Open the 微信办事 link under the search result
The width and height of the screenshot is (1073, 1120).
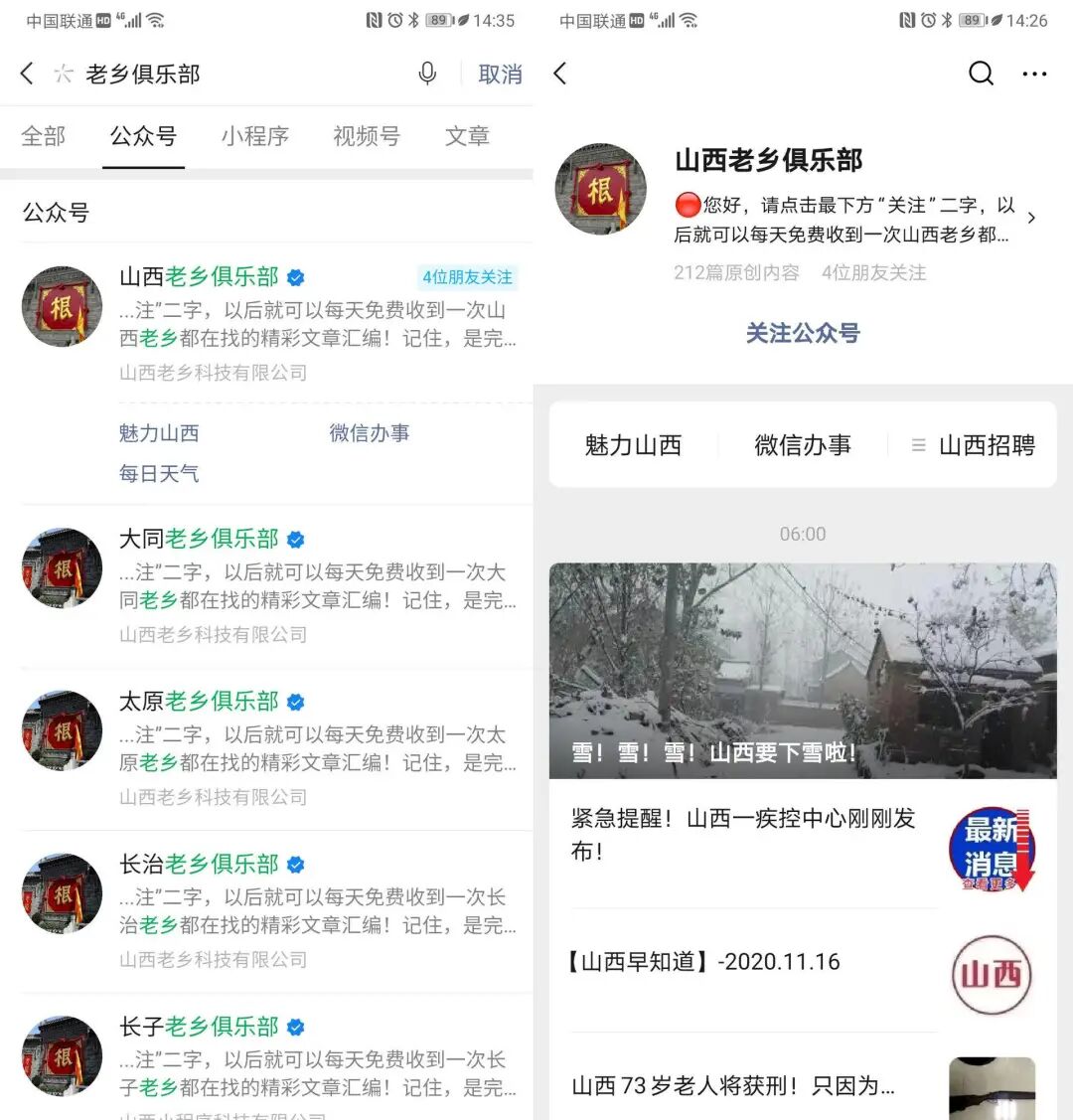coord(370,433)
